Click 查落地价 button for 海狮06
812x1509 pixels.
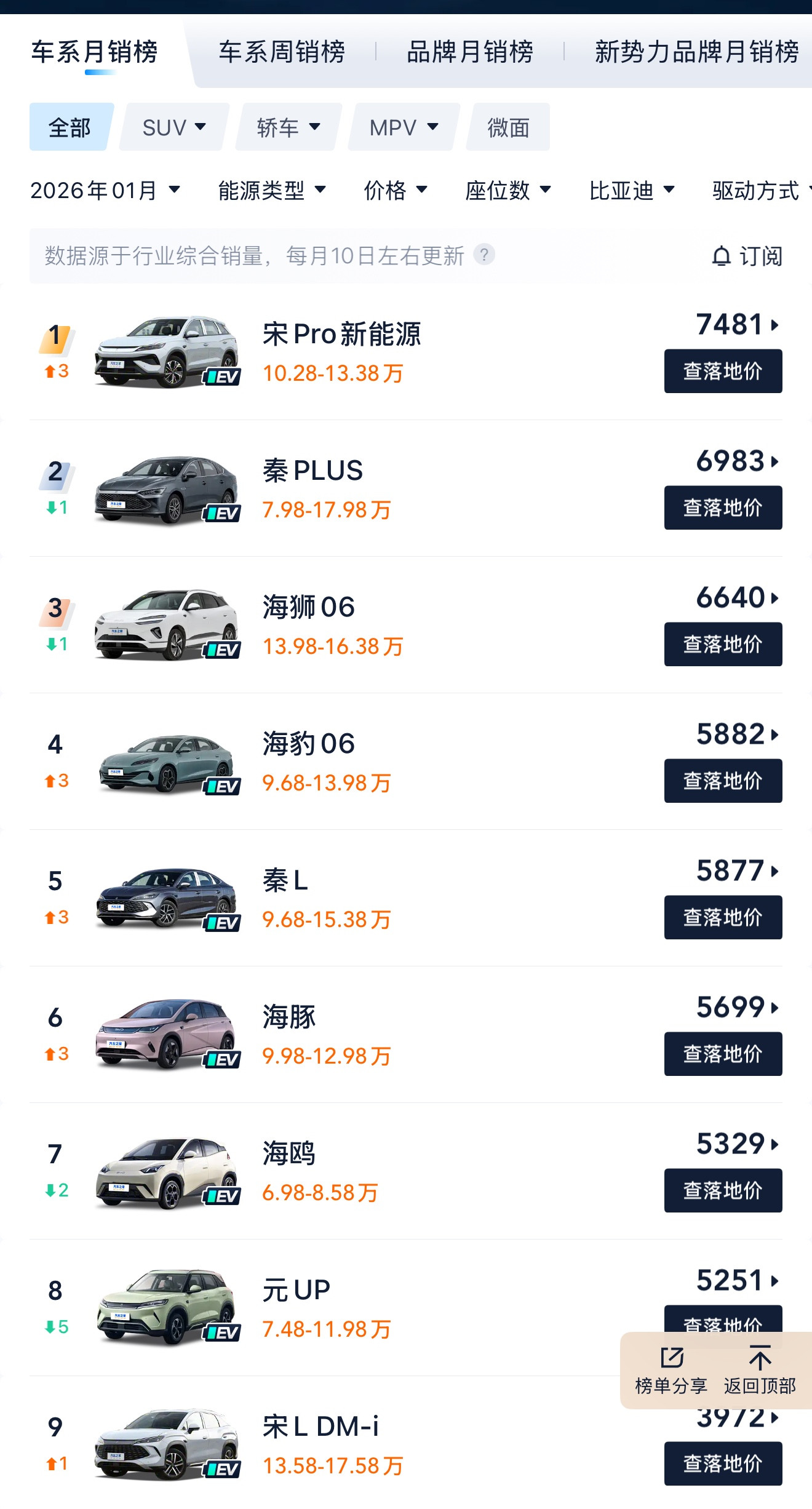pos(722,644)
